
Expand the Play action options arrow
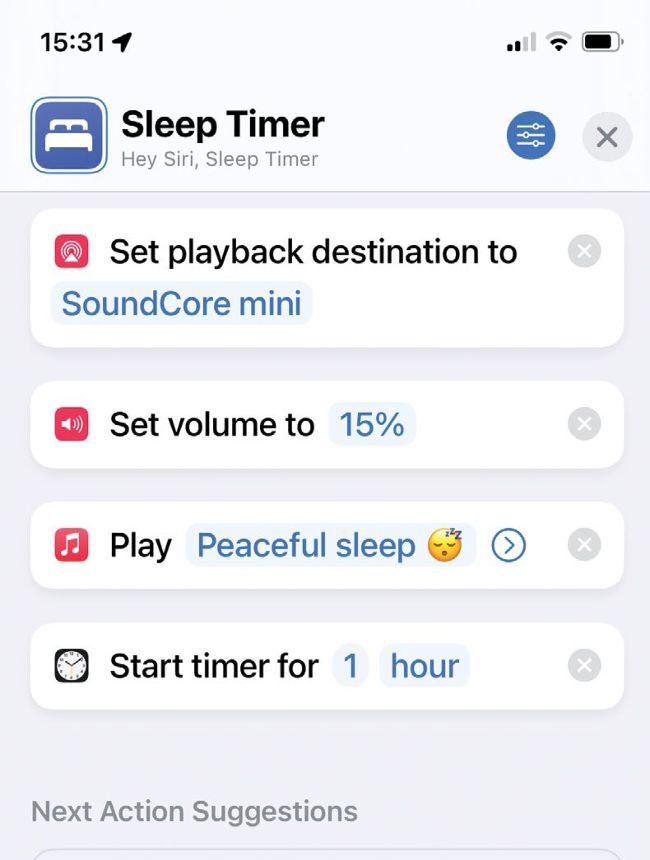click(x=509, y=546)
